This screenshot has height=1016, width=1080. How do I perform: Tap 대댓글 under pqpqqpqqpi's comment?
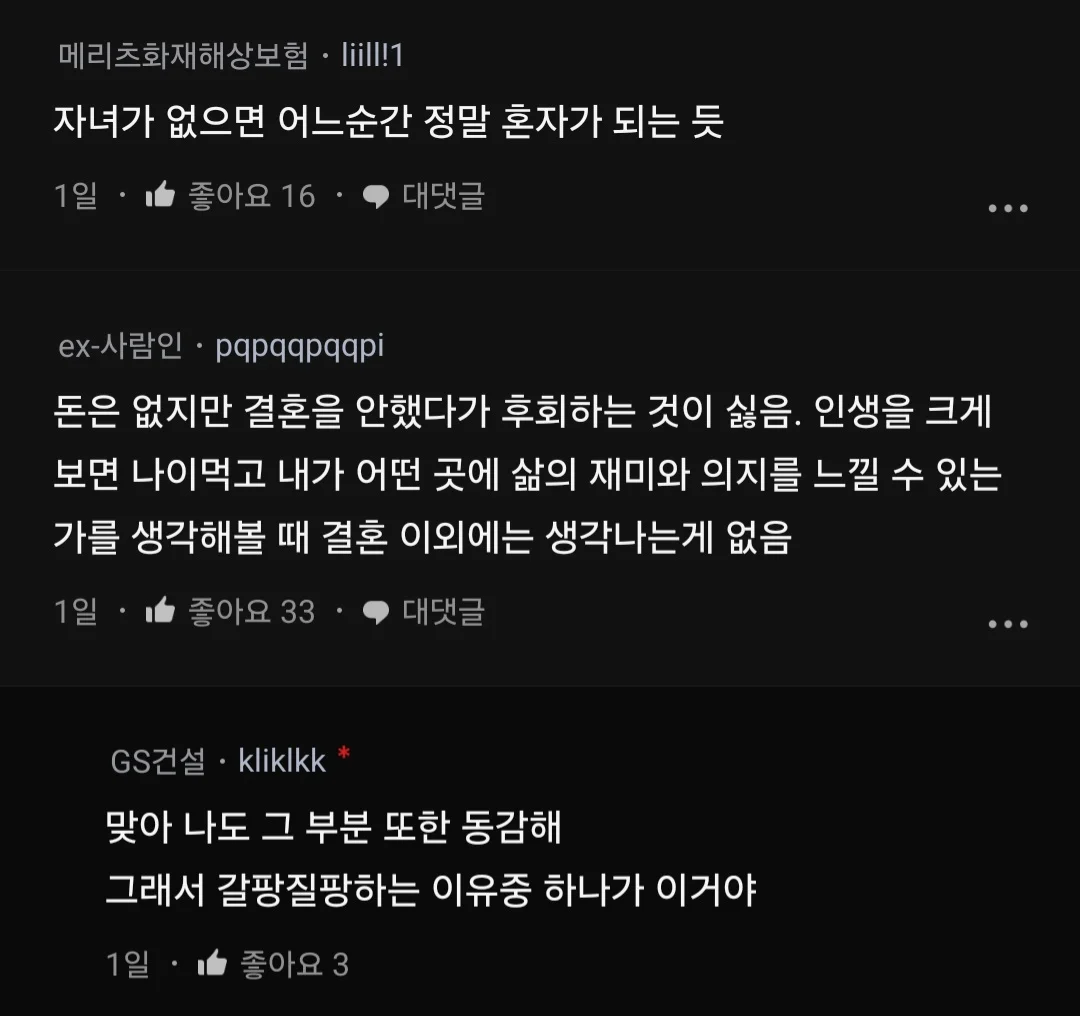(424, 611)
